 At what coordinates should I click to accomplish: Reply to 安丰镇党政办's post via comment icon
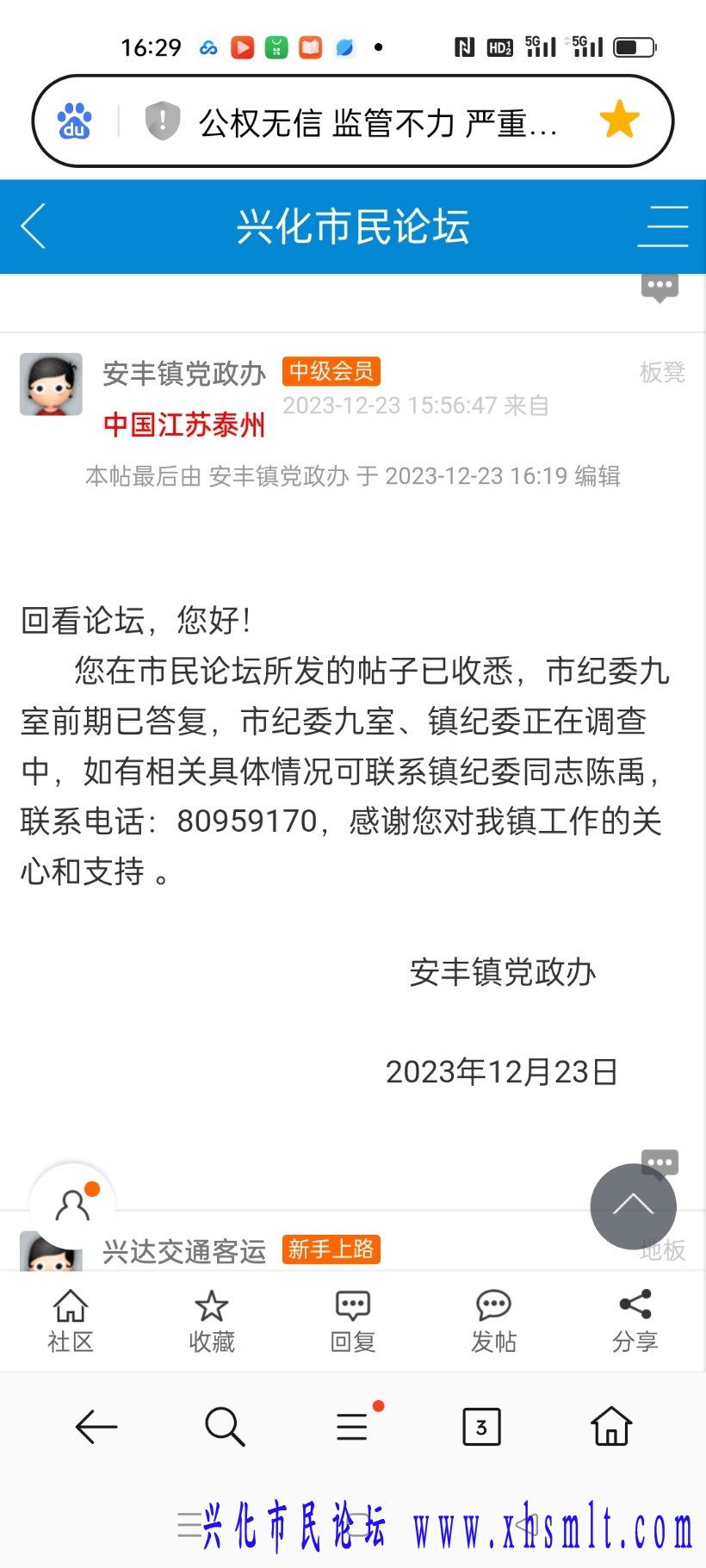660,1162
